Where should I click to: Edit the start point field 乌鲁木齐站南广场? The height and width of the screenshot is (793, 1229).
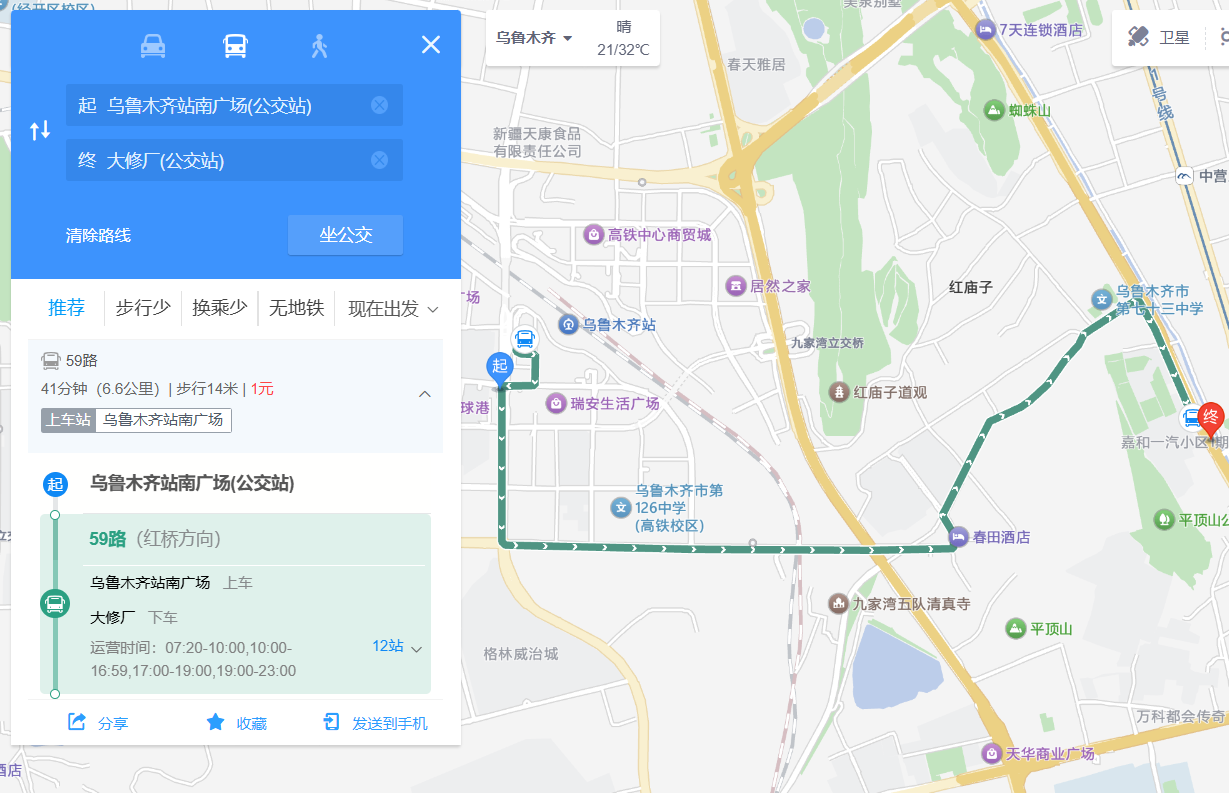point(220,106)
